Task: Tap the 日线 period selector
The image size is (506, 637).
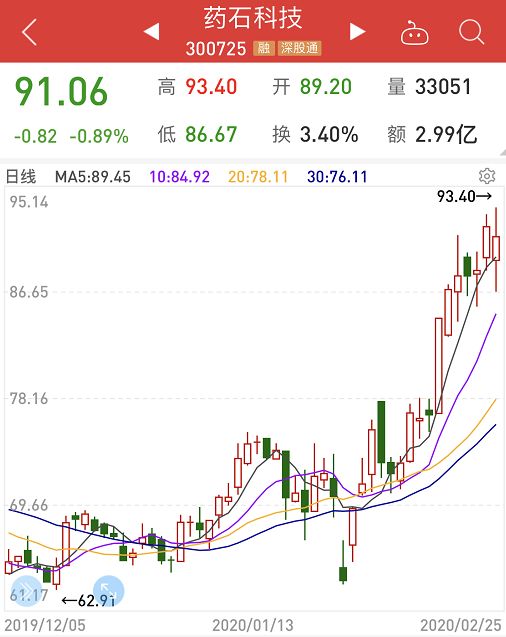Action: click(21, 177)
